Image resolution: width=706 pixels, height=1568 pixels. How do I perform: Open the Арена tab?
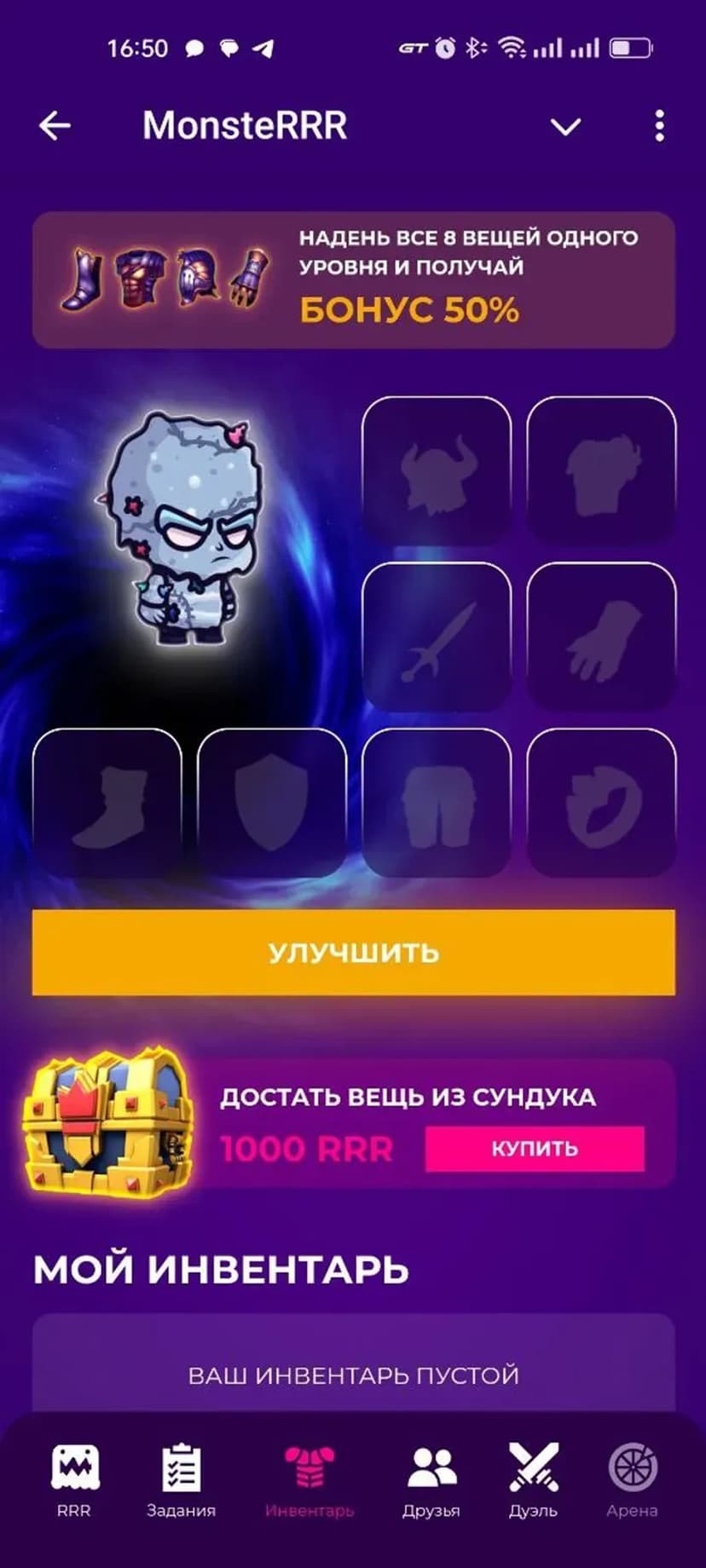pos(632,1480)
